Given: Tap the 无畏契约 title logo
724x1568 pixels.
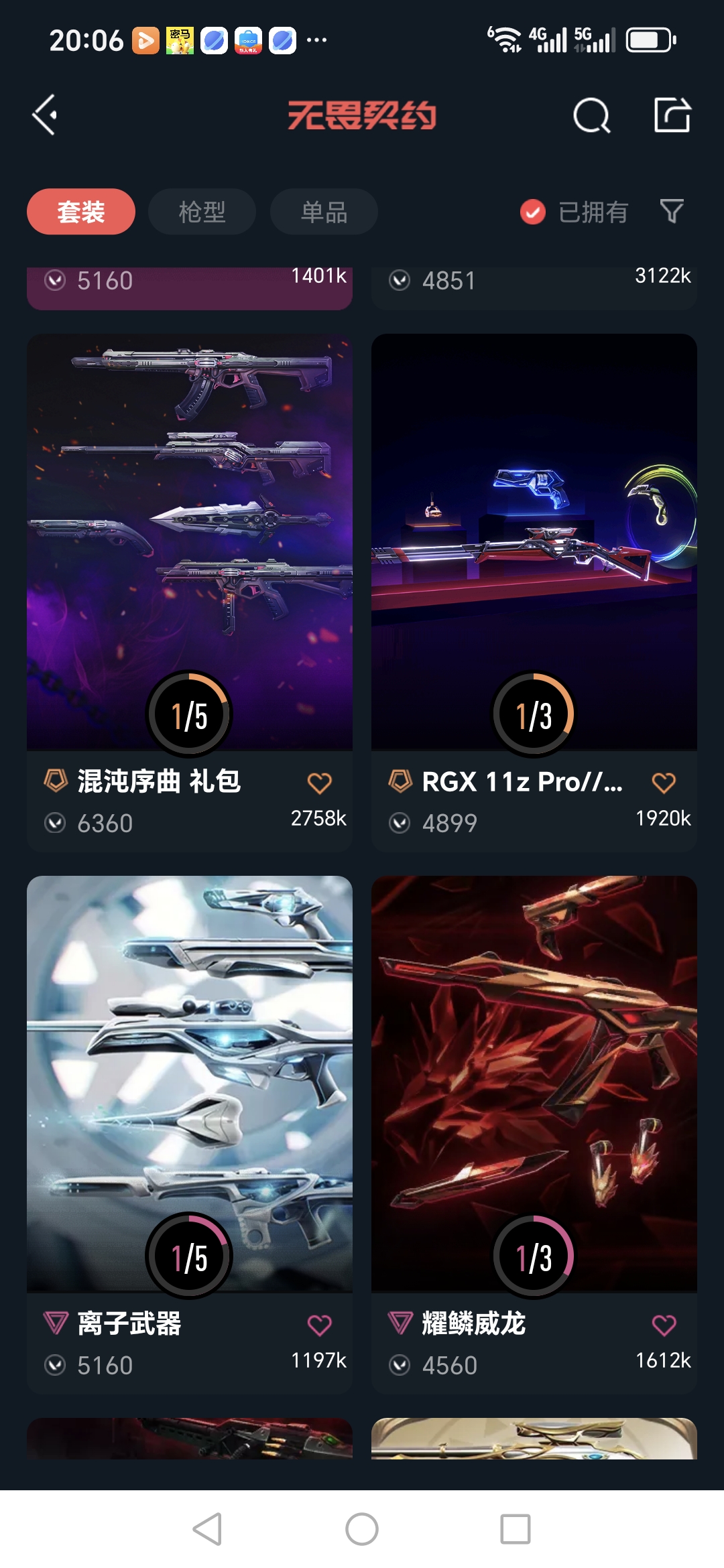Looking at the screenshot, I should point(362,115).
